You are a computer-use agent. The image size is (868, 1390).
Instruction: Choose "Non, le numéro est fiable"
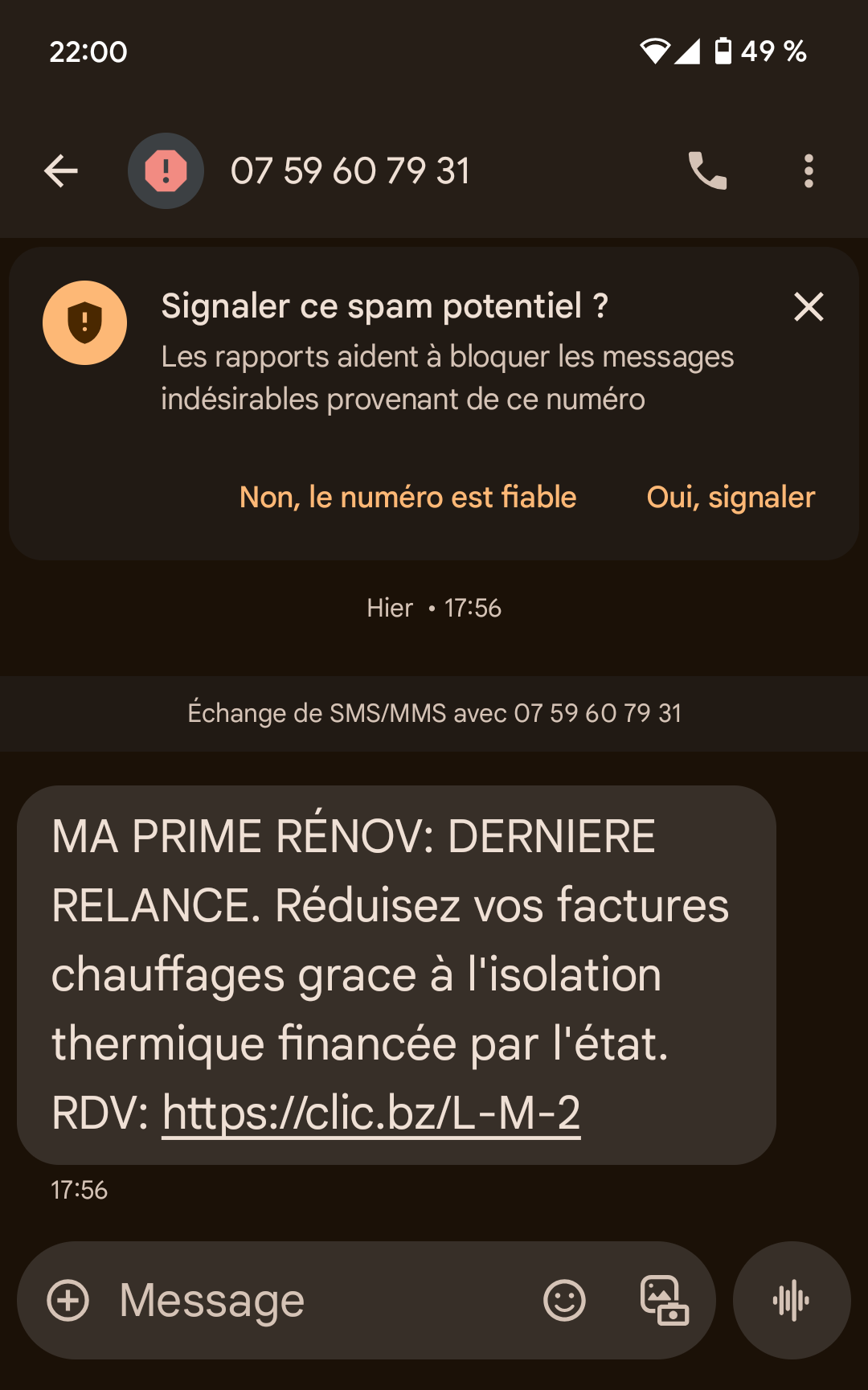point(407,498)
